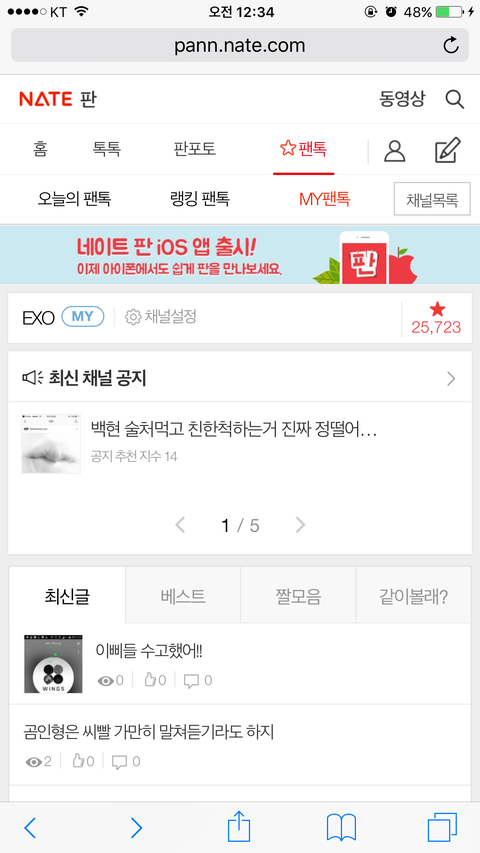Go to the 홈 tab
This screenshot has width=480, height=853.
40,149
